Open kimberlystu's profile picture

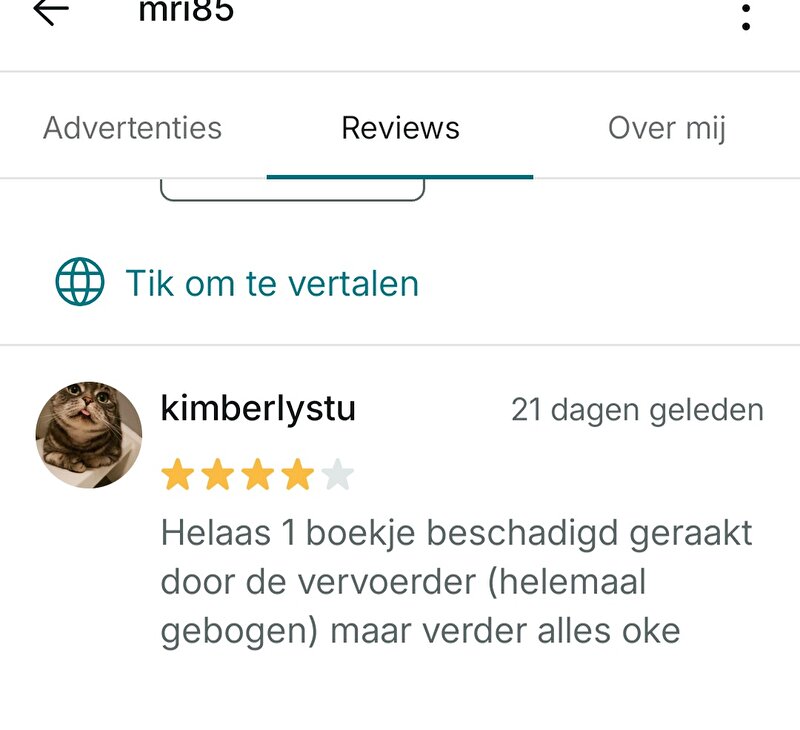tap(89, 435)
